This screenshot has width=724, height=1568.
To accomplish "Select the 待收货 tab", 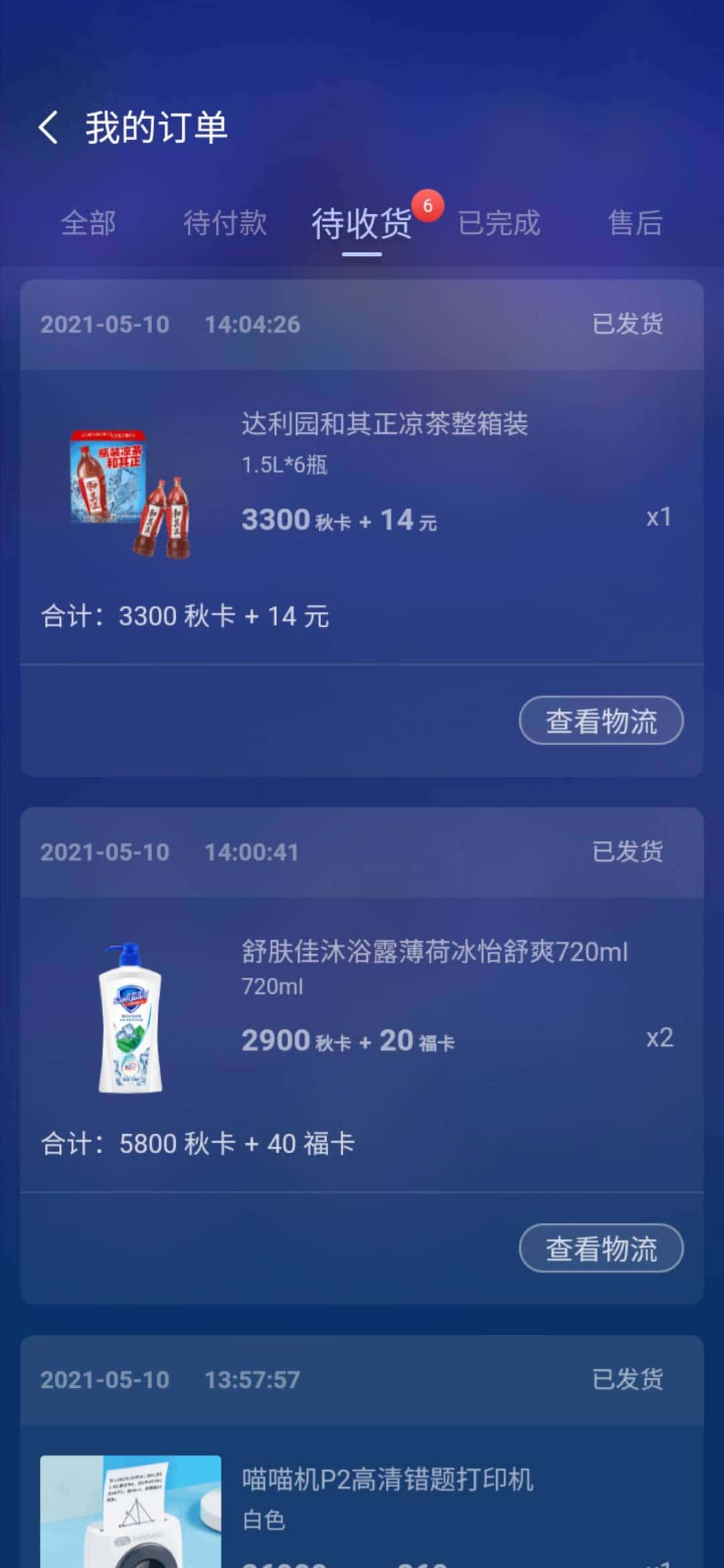I will (x=360, y=225).
